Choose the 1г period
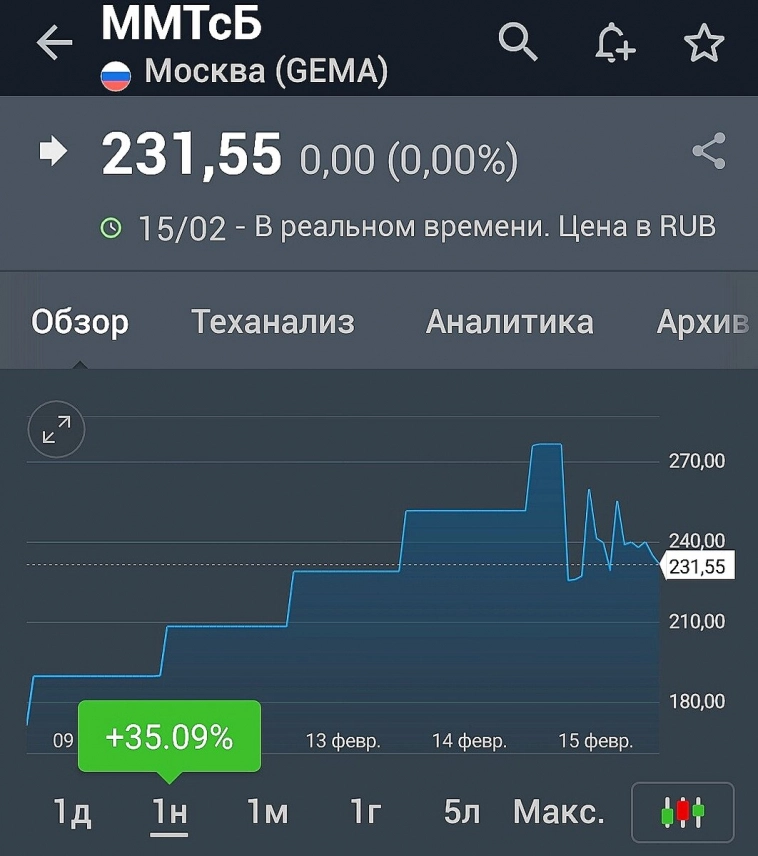Image resolution: width=758 pixels, height=856 pixels. (x=363, y=813)
